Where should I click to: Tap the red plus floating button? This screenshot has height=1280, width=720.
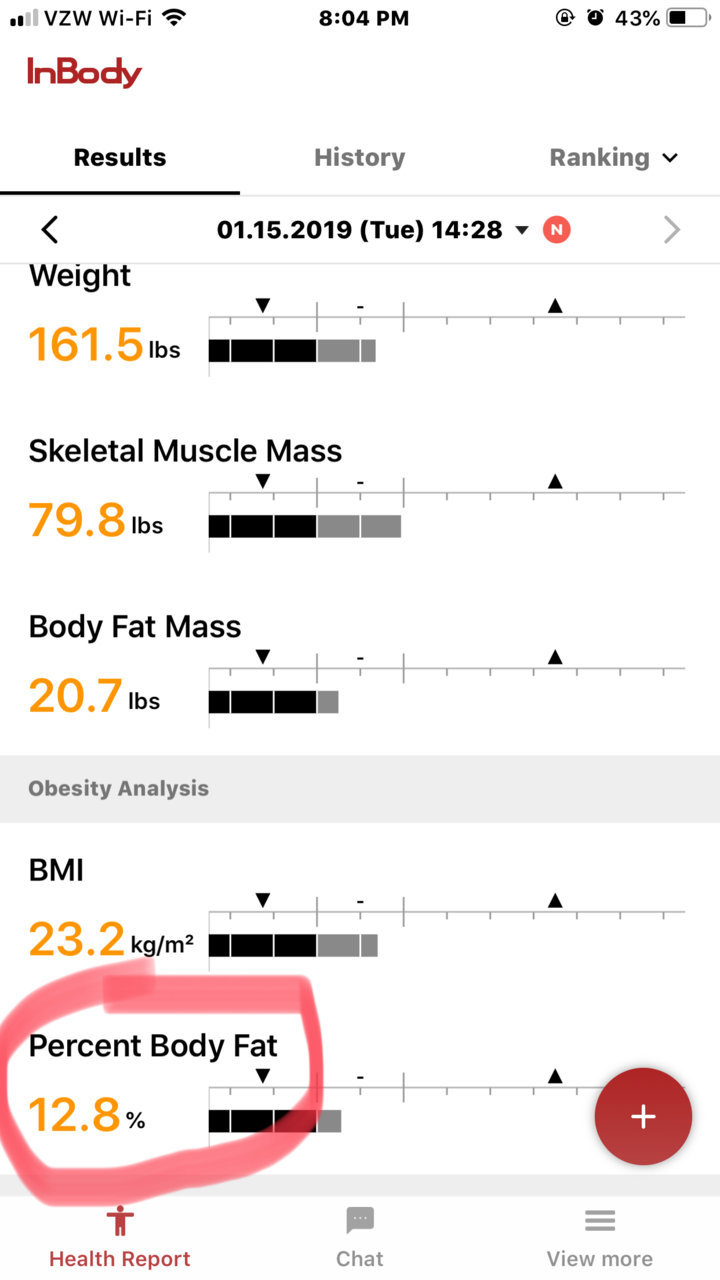(643, 1117)
